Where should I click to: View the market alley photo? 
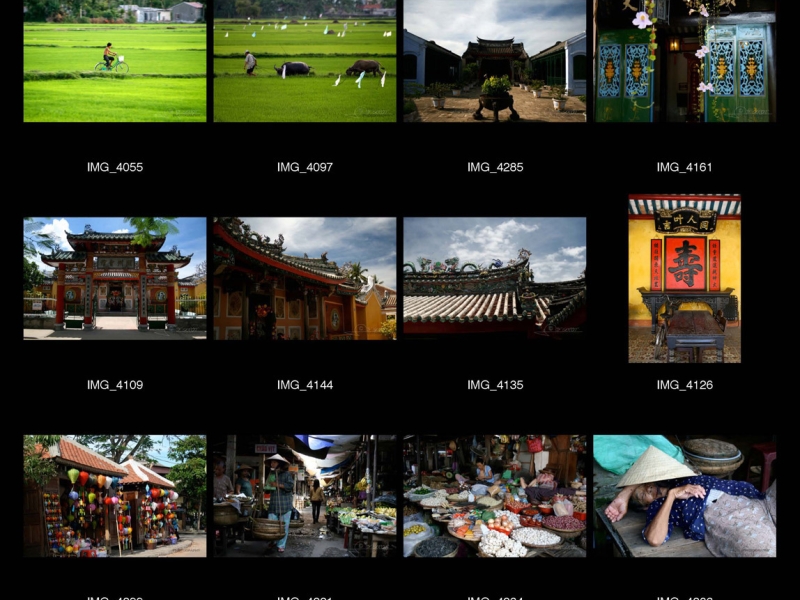pyautogui.click(x=305, y=496)
